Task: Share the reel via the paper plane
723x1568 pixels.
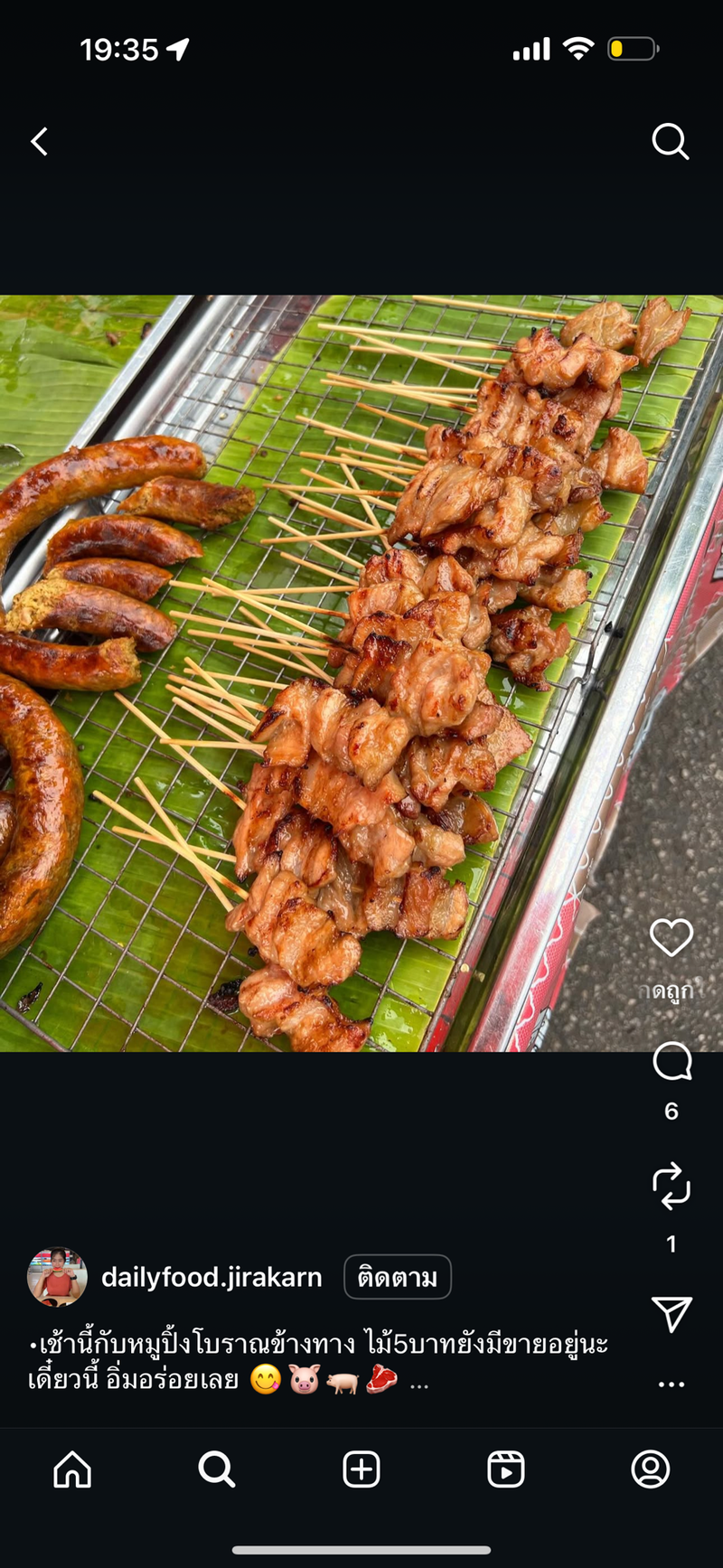Action: click(x=671, y=1314)
